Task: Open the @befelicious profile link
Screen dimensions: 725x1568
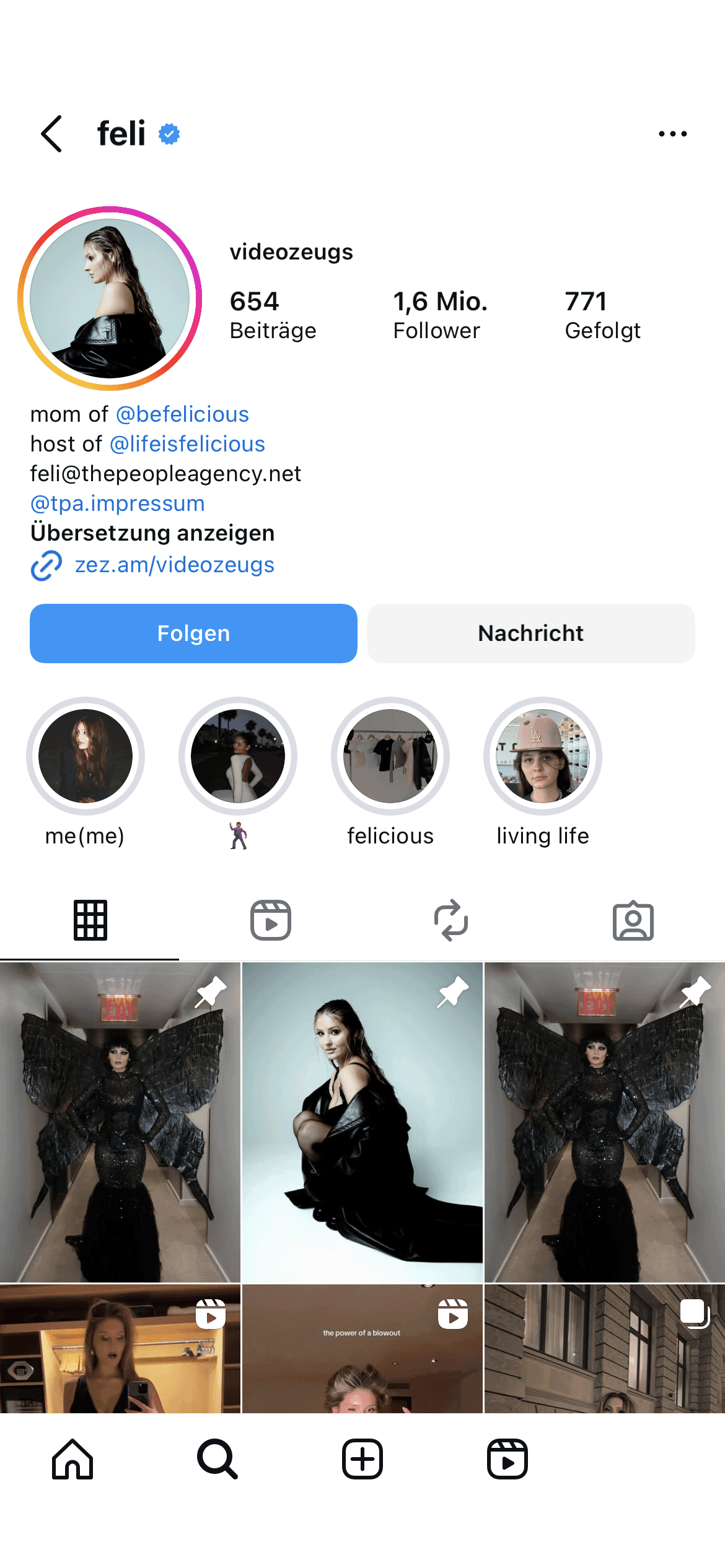Action: tap(183, 414)
